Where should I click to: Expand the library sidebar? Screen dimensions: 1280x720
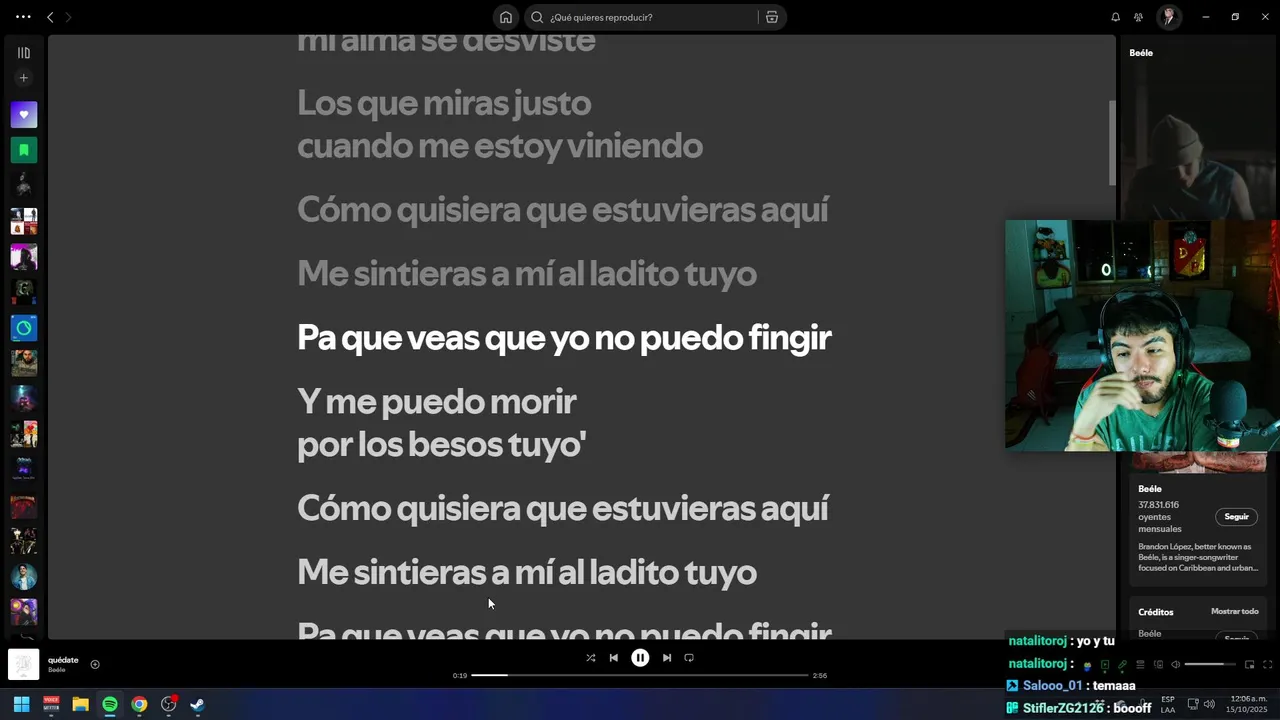pyautogui.click(x=24, y=53)
